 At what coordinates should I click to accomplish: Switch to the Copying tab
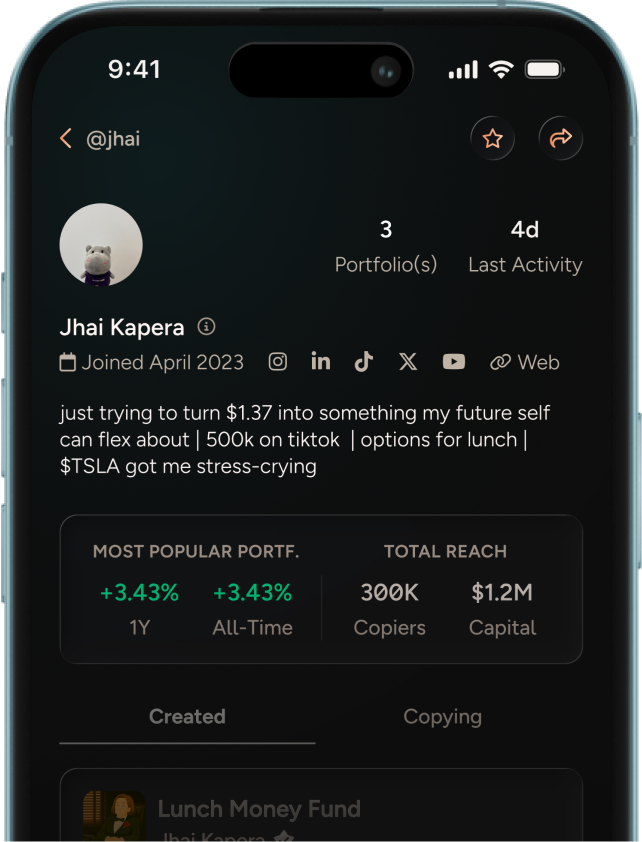tap(442, 717)
